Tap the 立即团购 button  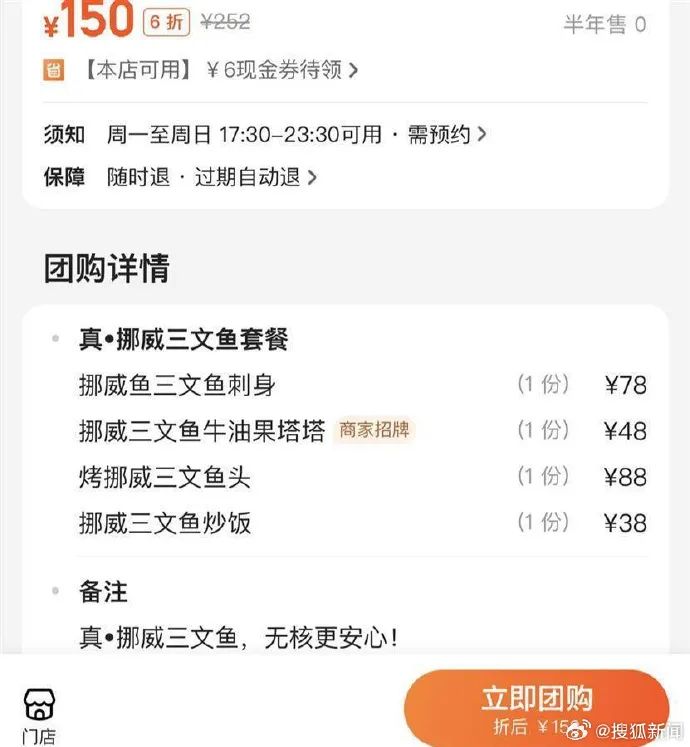click(537, 708)
